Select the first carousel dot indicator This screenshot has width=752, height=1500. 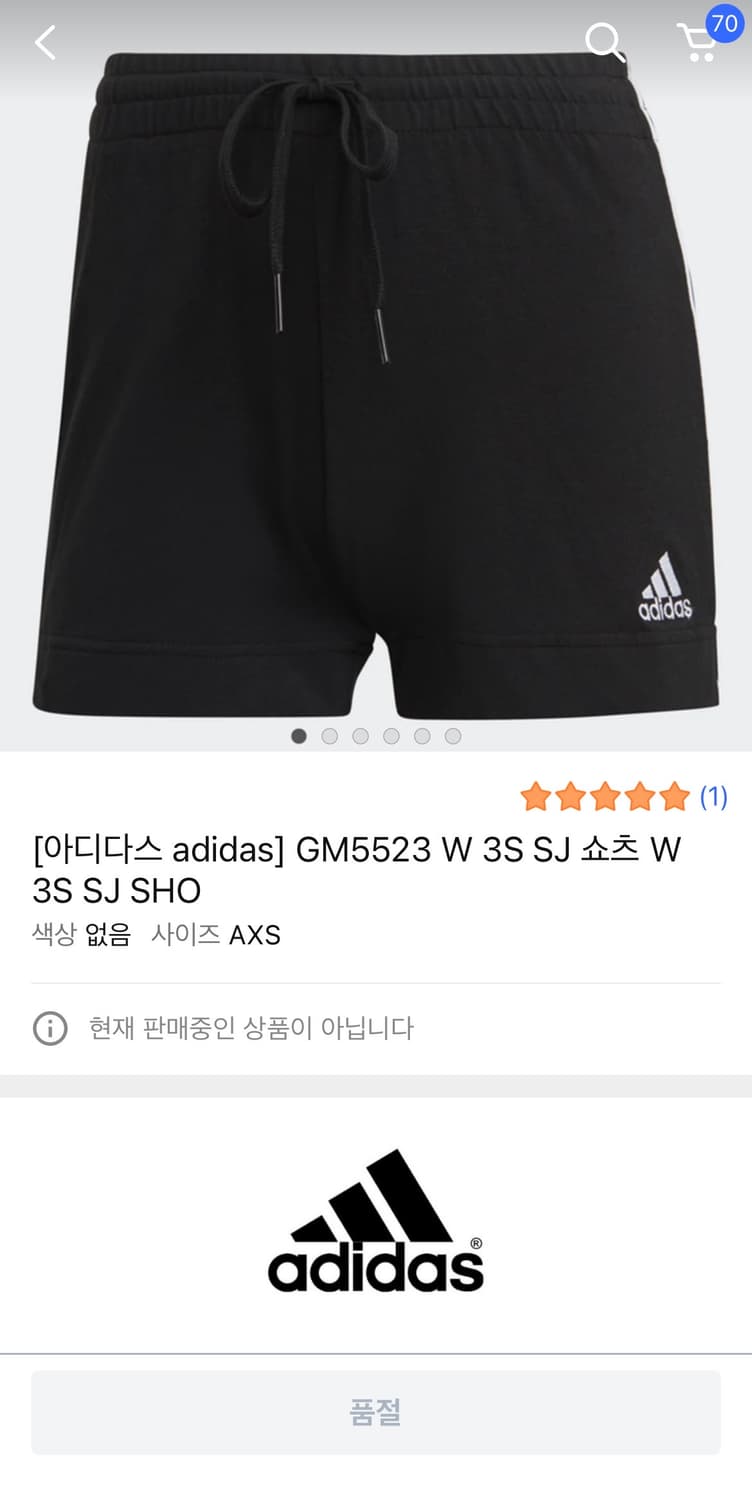pyautogui.click(x=297, y=736)
